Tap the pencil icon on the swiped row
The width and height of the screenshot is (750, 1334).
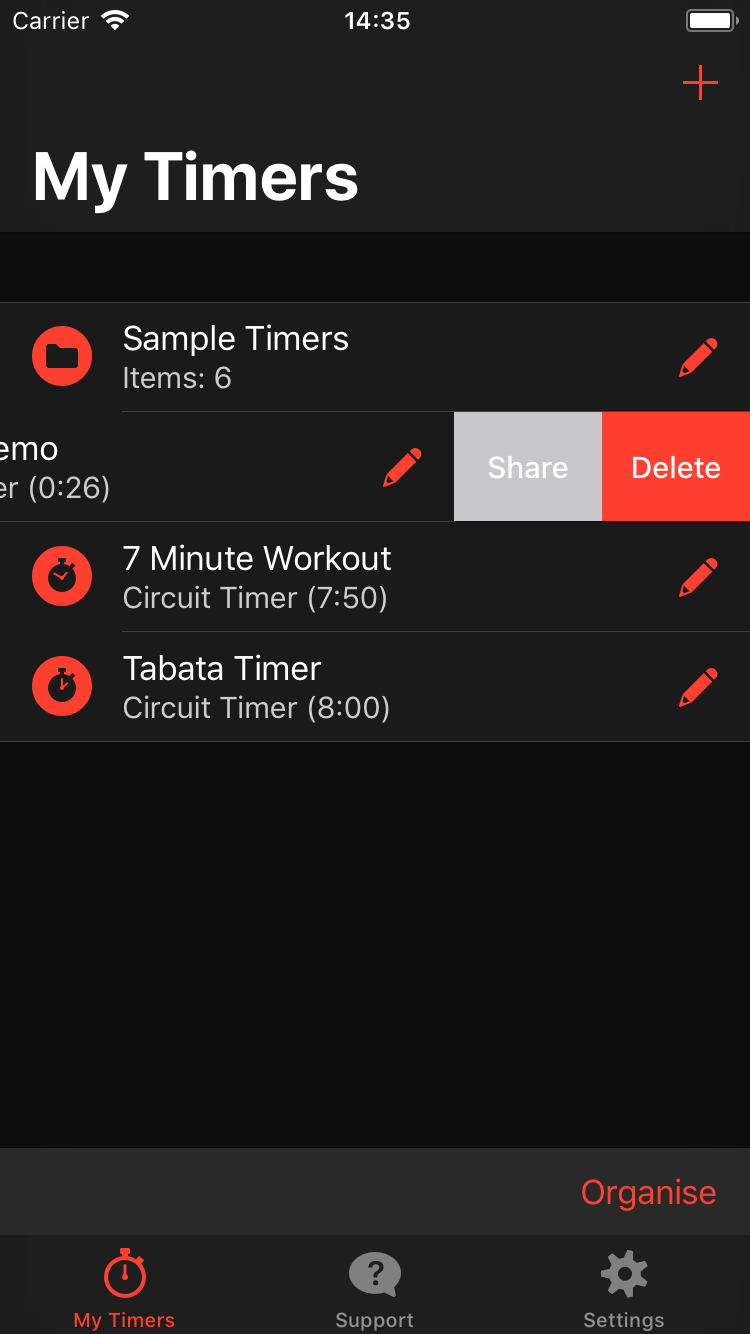(402, 467)
